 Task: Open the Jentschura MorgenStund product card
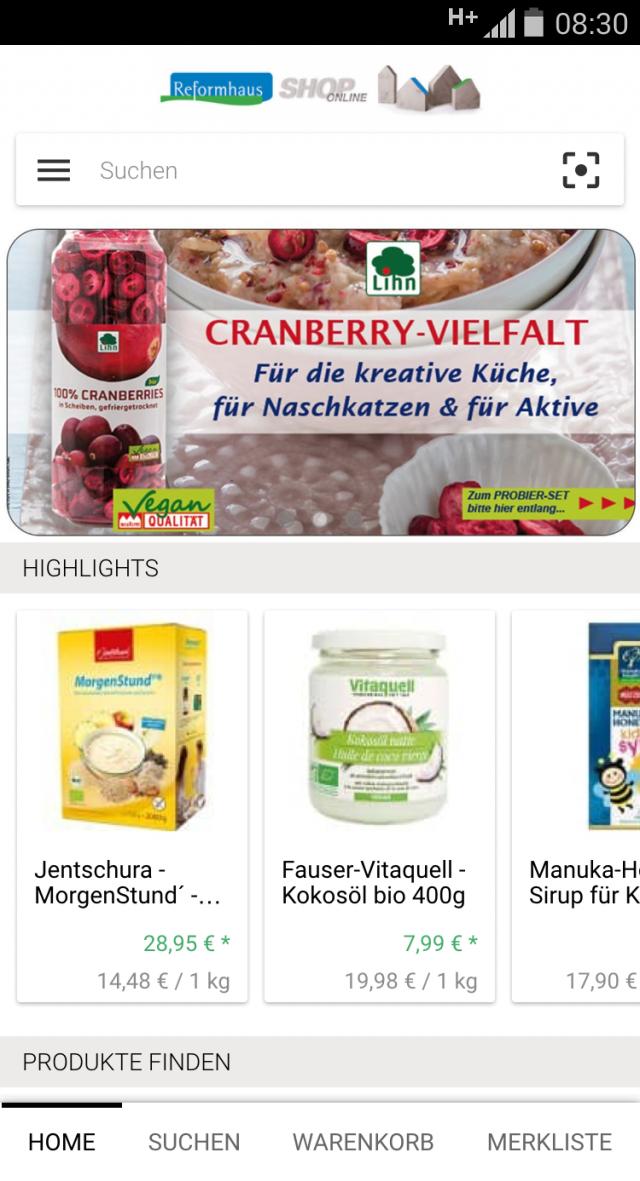point(132,806)
